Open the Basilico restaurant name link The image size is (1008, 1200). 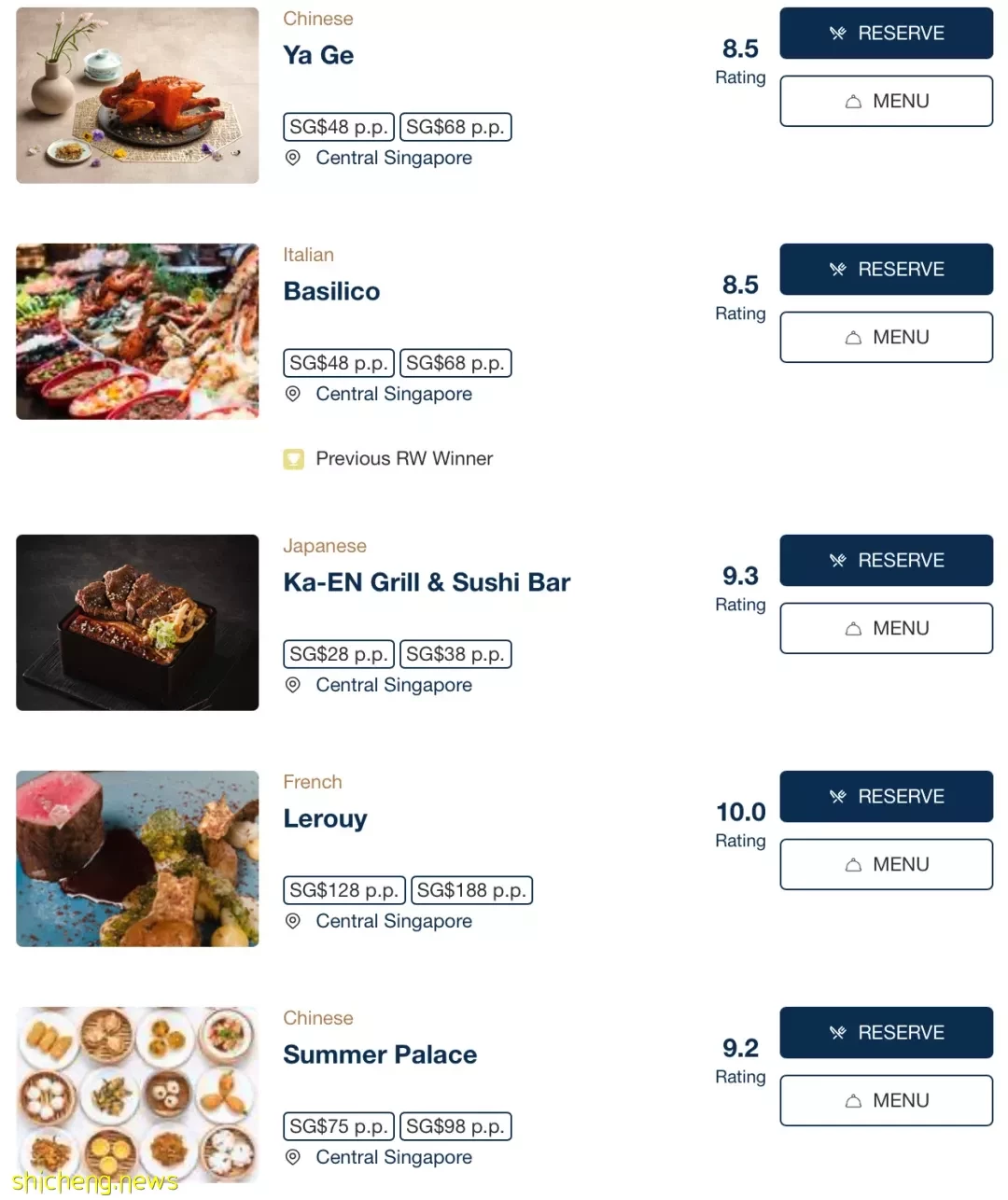pyautogui.click(x=331, y=292)
